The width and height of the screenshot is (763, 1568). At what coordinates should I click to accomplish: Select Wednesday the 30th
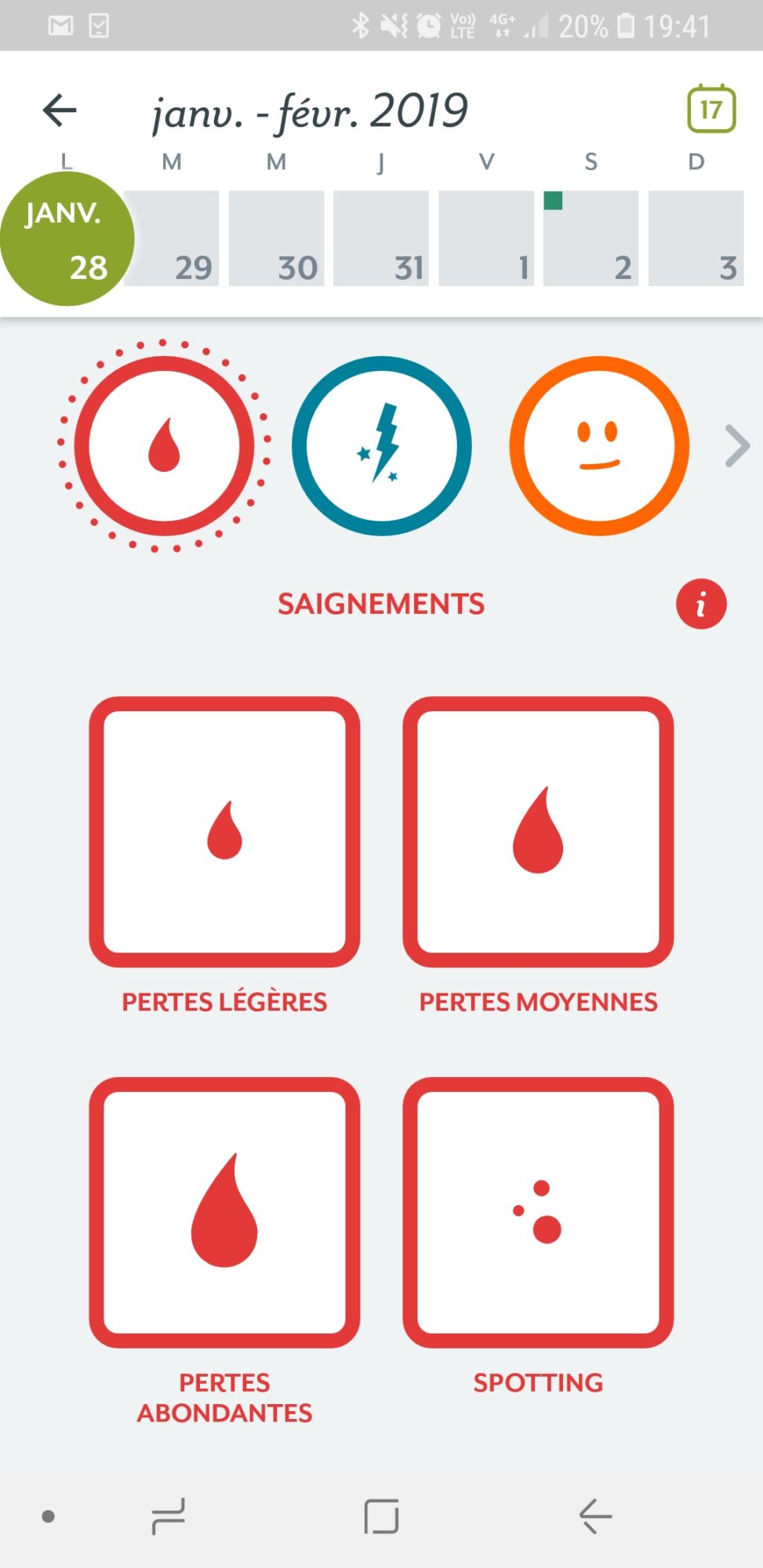[276, 238]
